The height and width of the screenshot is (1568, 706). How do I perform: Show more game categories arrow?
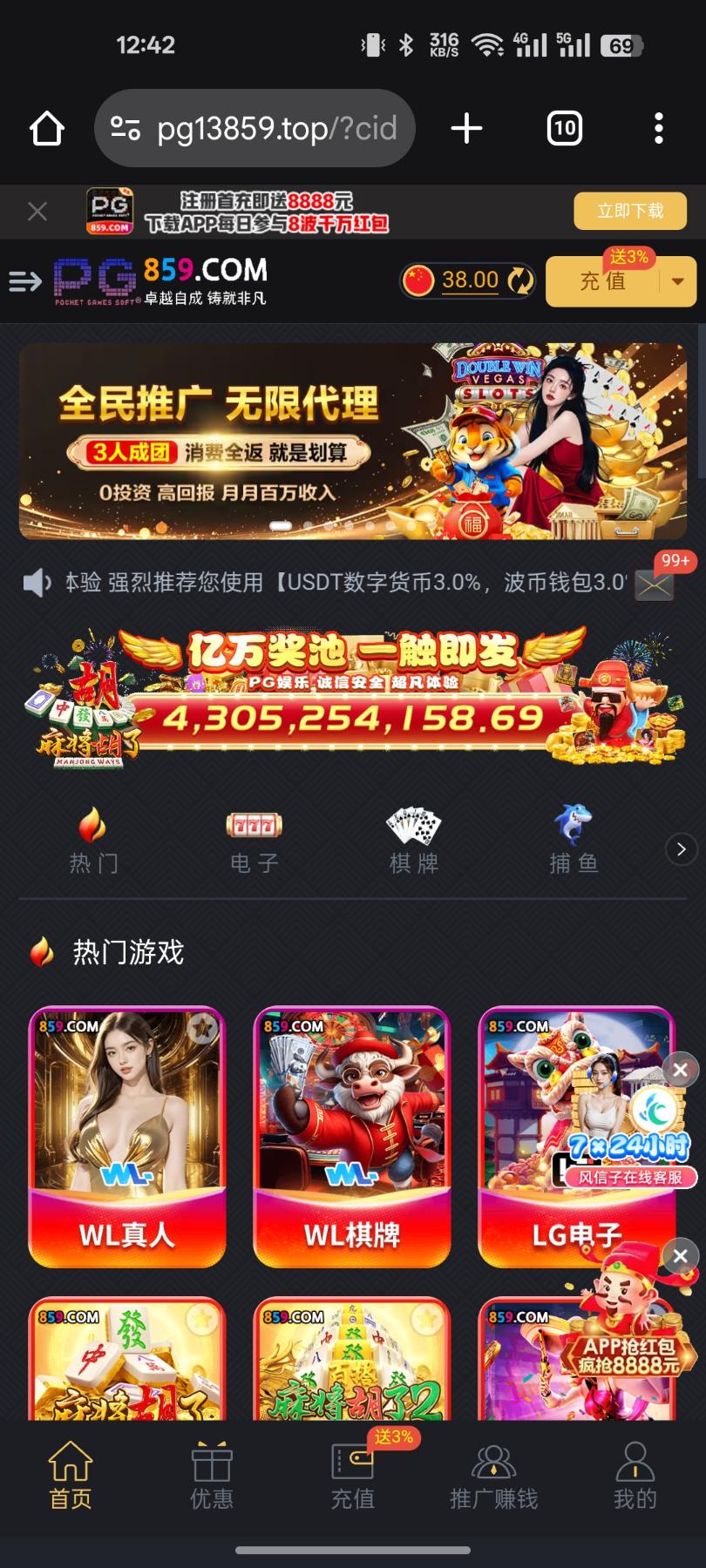[681, 848]
